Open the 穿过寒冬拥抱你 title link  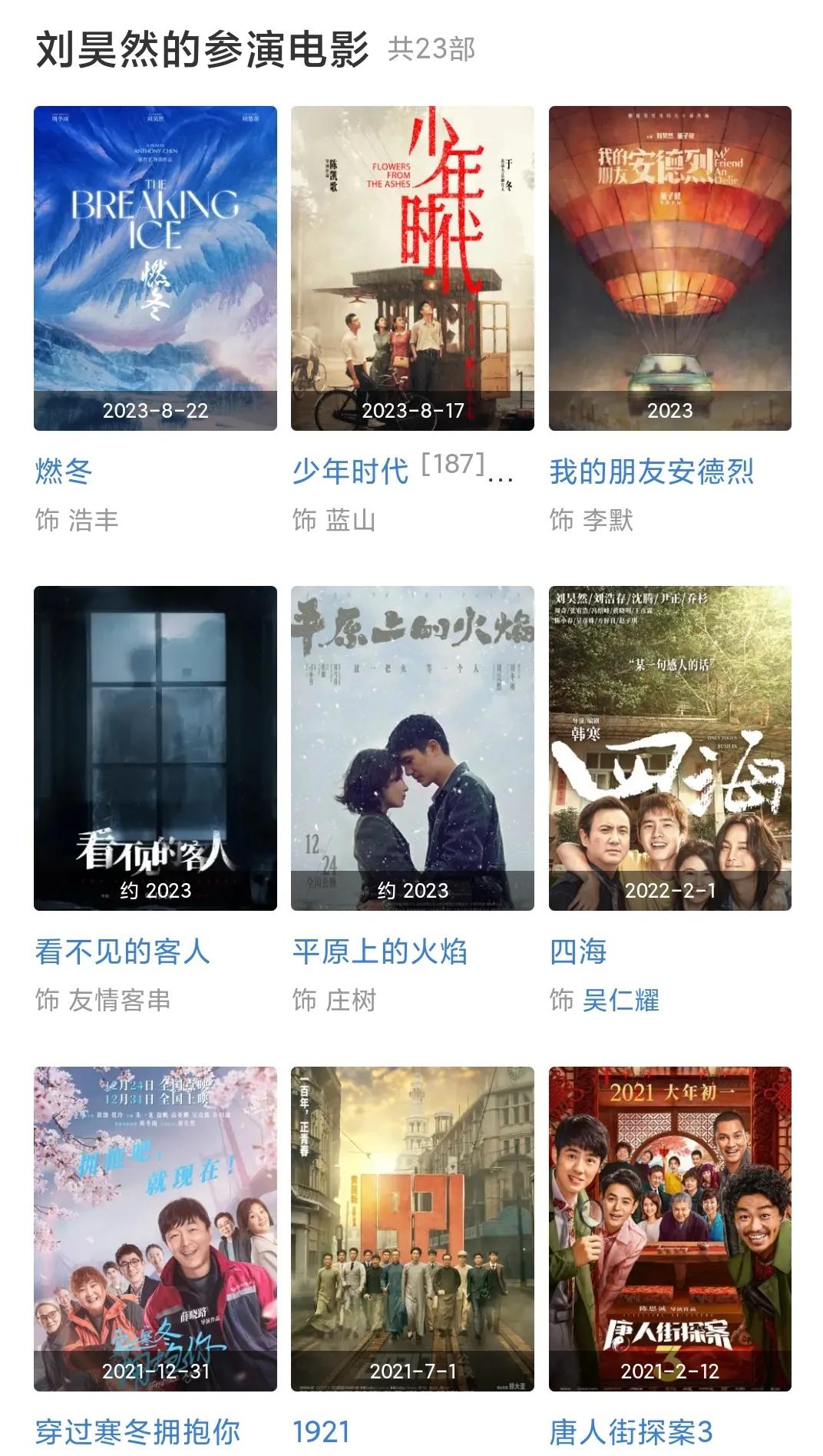(x=138, y=1431)
